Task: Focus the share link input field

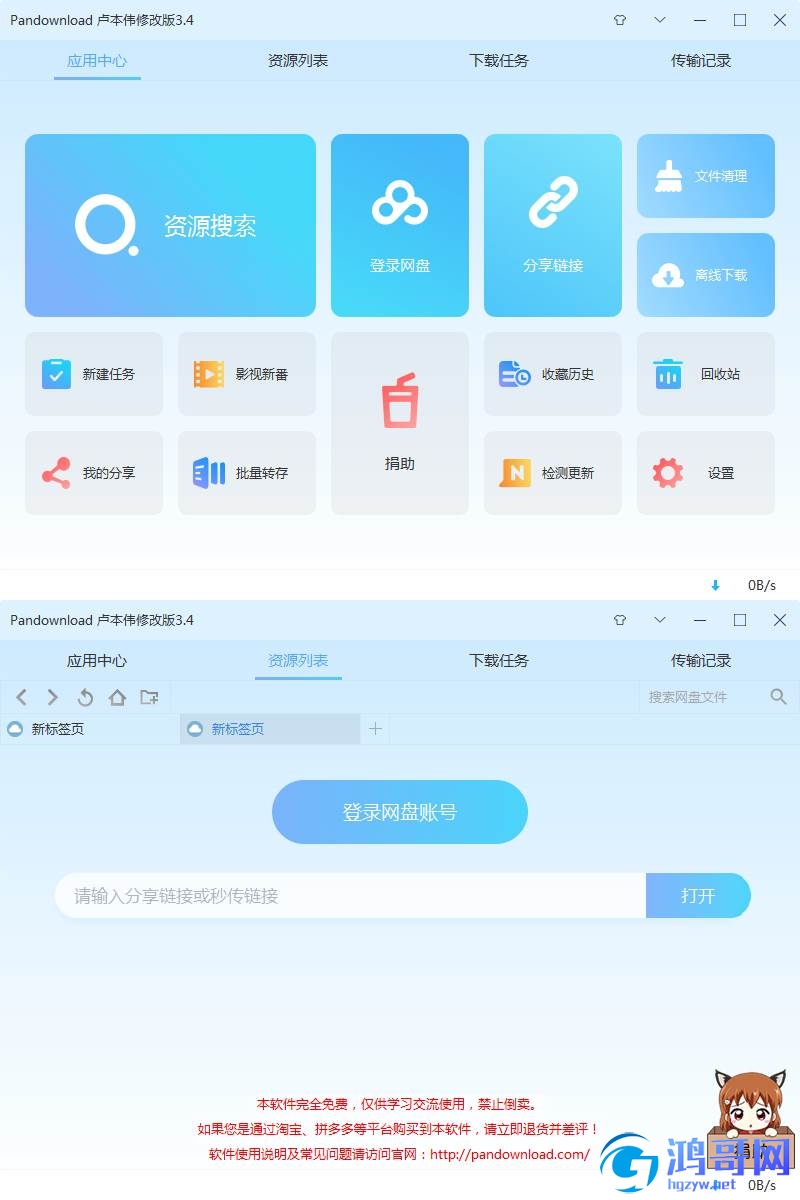Action: [x=350, y=896]
